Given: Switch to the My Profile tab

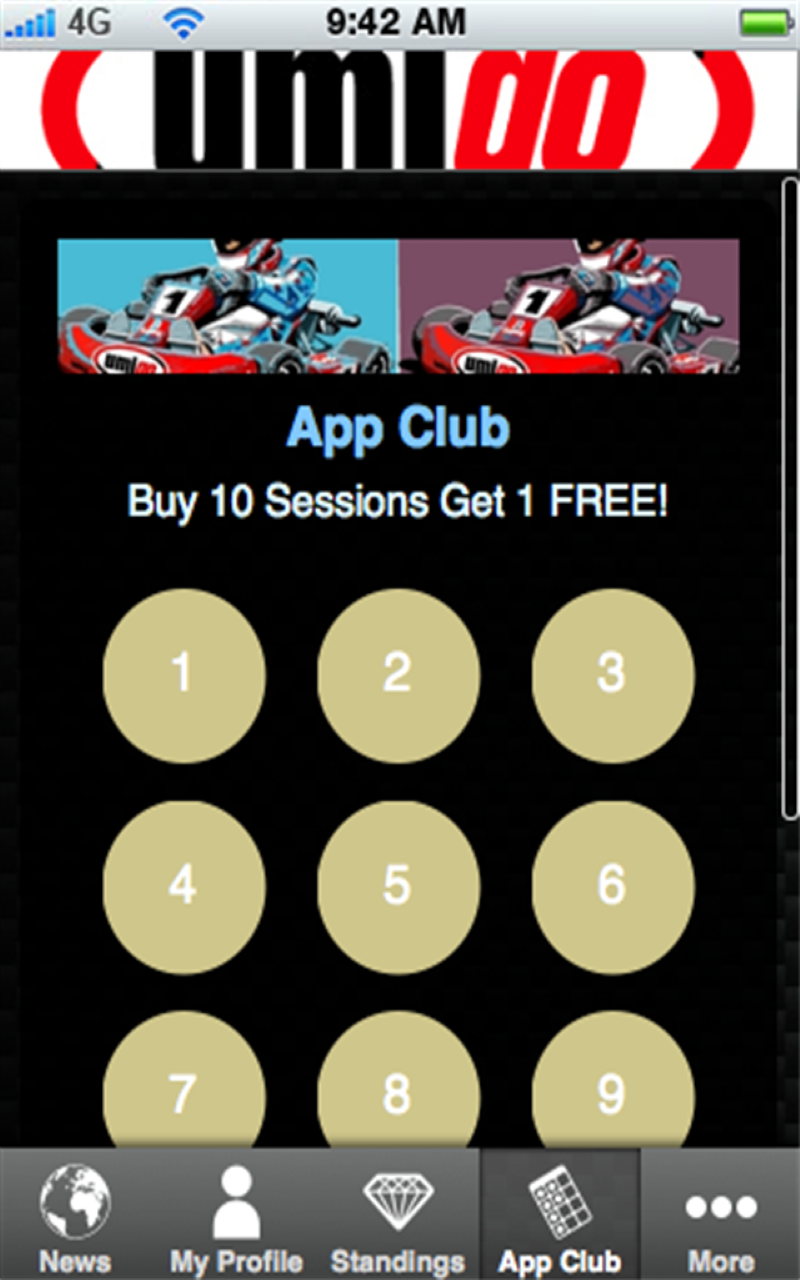Looking at the screenshot, I should (236, 1261).
